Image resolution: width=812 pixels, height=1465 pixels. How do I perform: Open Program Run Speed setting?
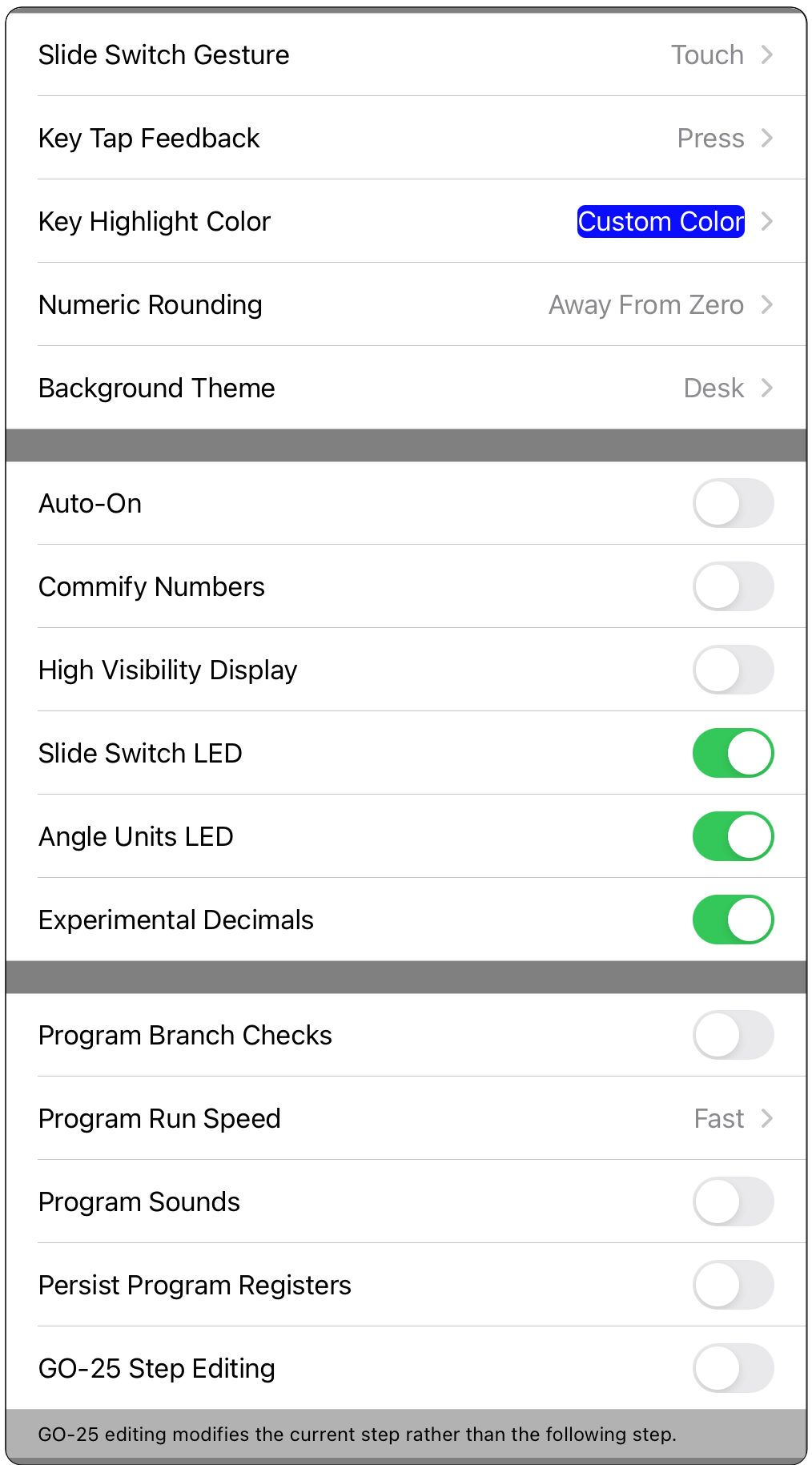tap(405, 1118)
